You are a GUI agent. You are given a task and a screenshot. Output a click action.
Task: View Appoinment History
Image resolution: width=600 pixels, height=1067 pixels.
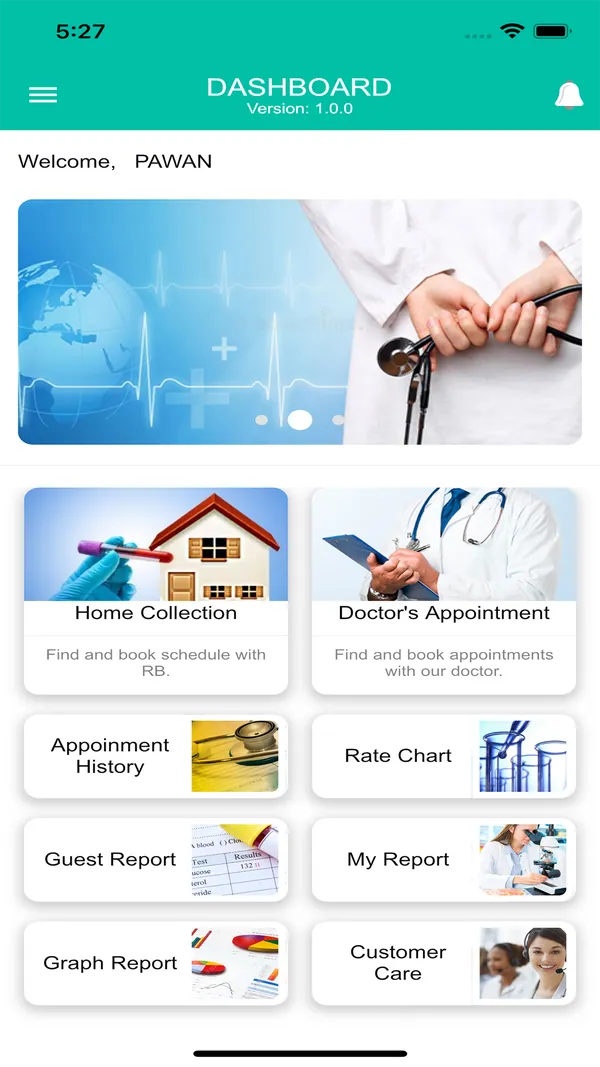[x=156, y=756]
